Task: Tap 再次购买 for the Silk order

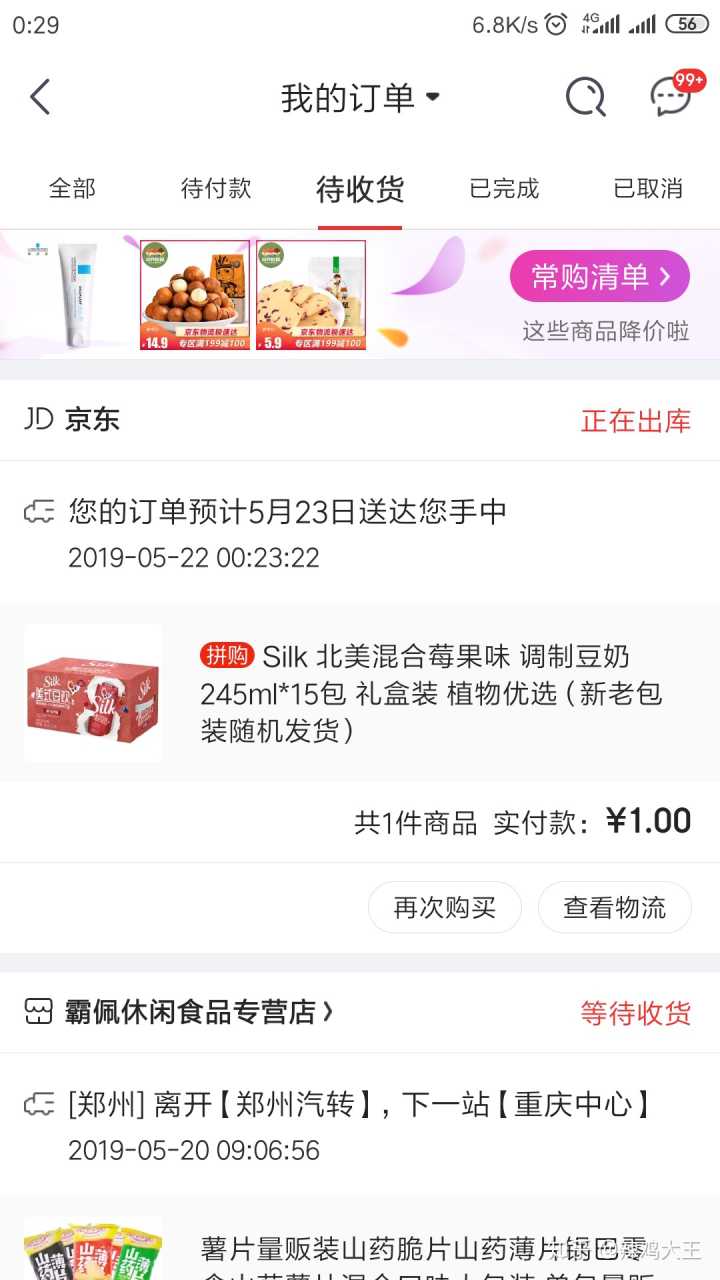Action: [x=445, y=907]
